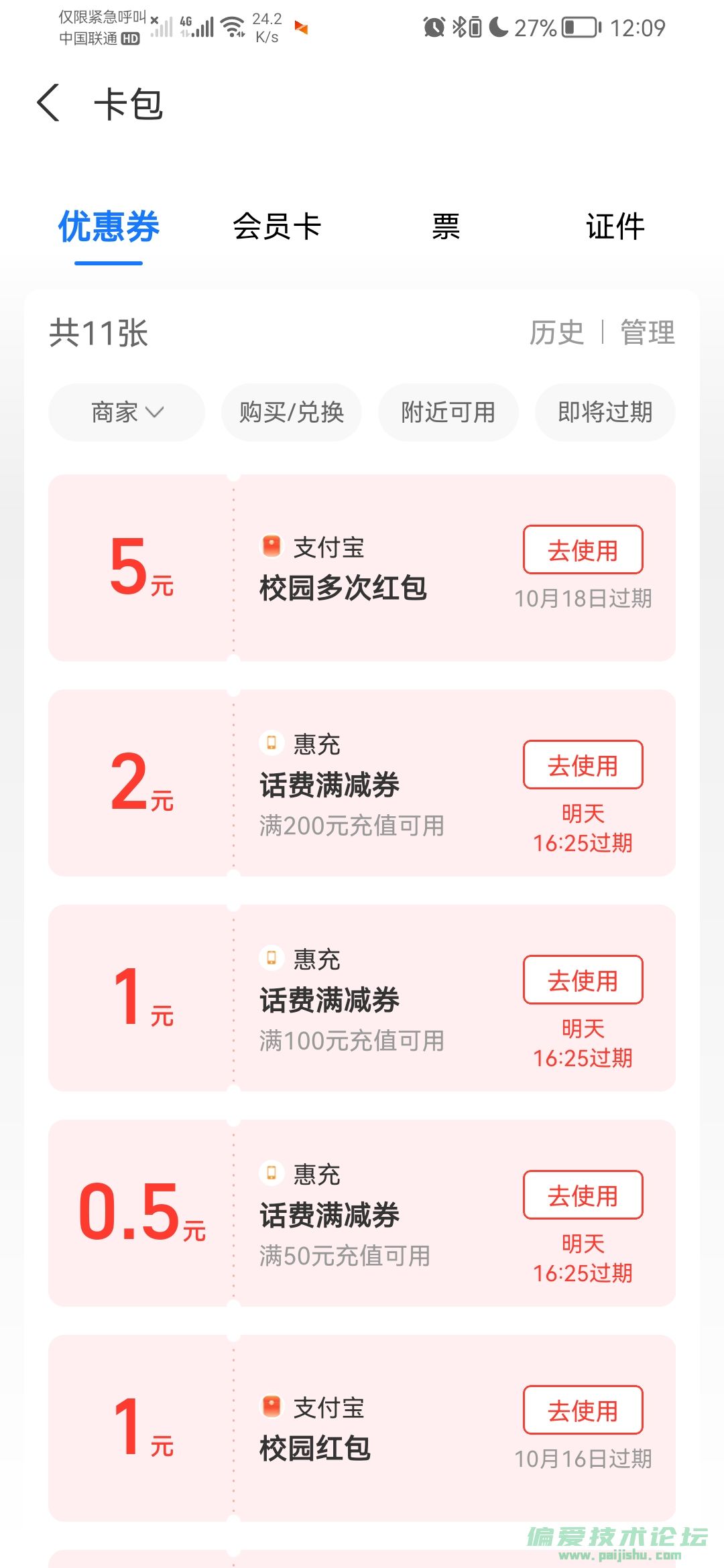
Task: Show 即将过期 coupons
Action: click(x=605, y=412)
